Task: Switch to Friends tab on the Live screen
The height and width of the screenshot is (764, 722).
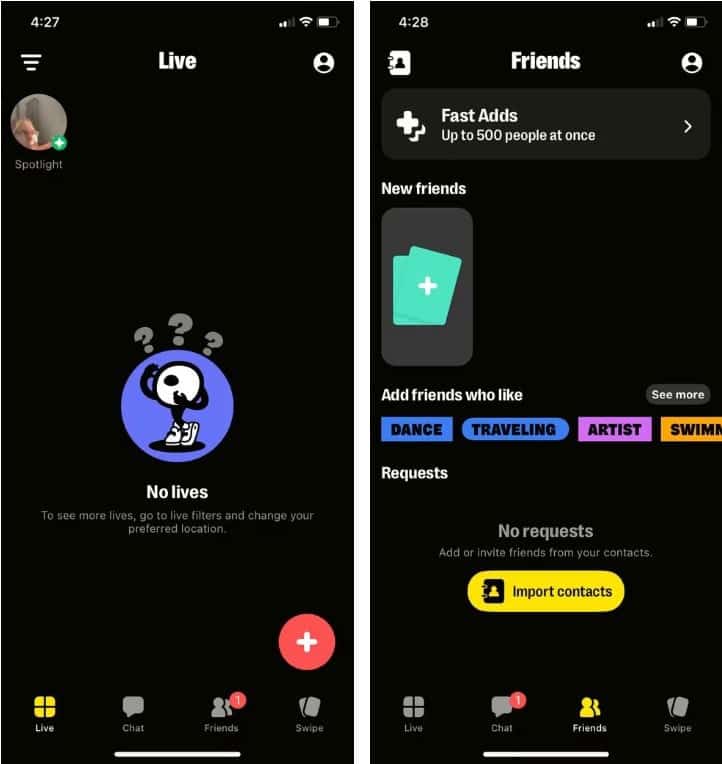Action: (x=222, y=714)
